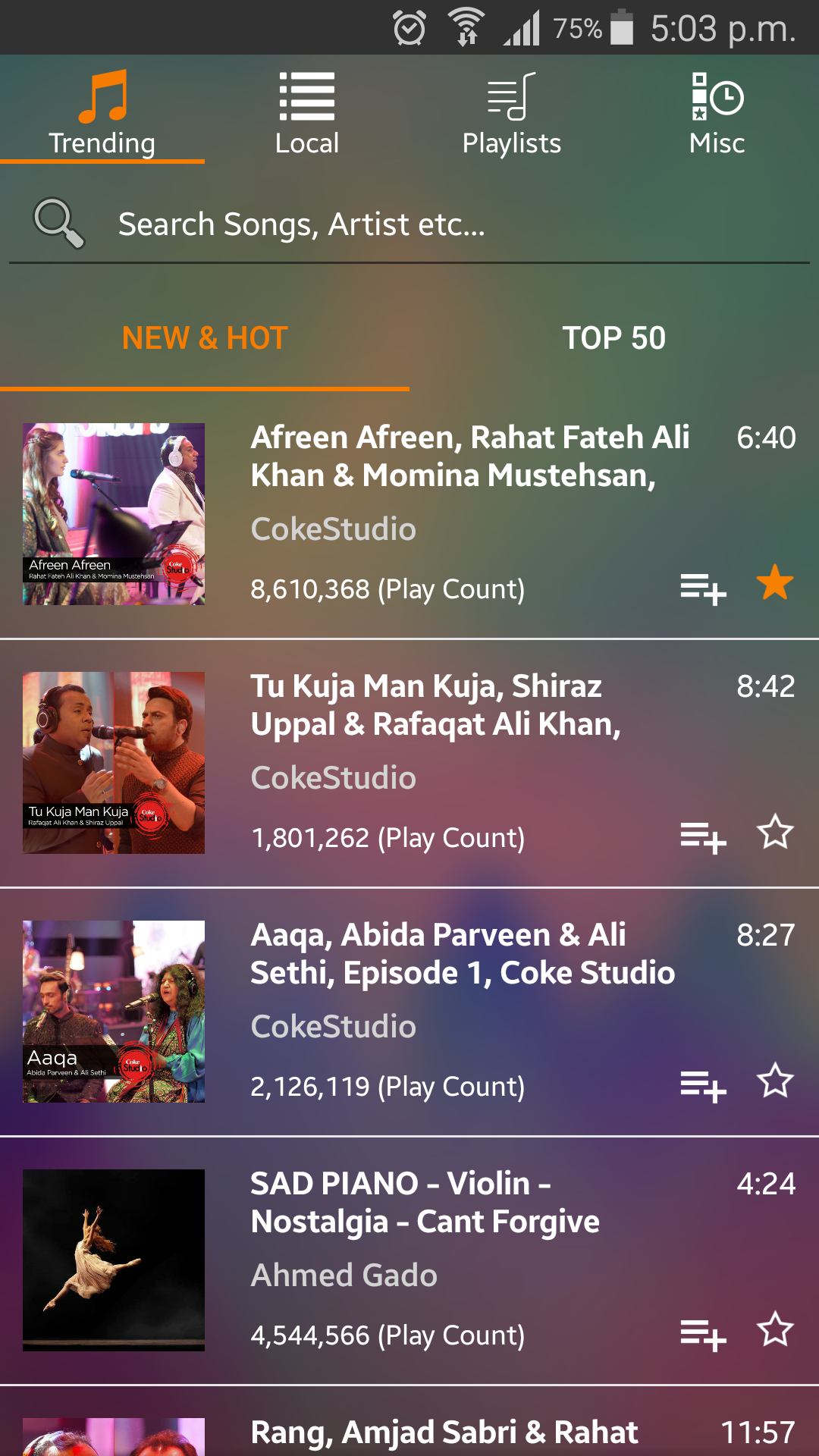This screenshot has height=1456, width=819.
Task: Stay on the NEW & HOT tab
Action: (x=203, y=339)
